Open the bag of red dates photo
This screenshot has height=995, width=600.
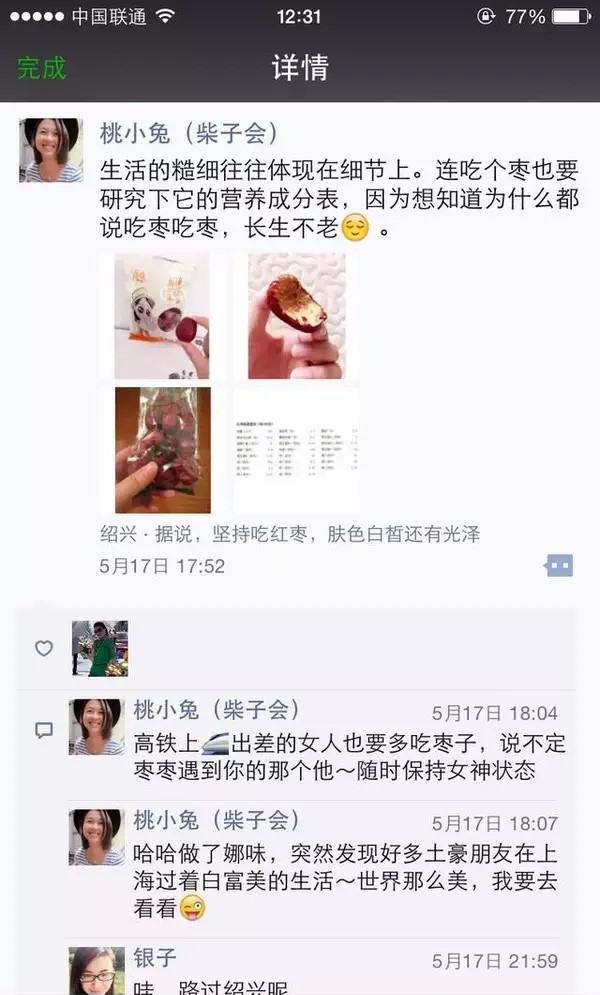[162, 449]
